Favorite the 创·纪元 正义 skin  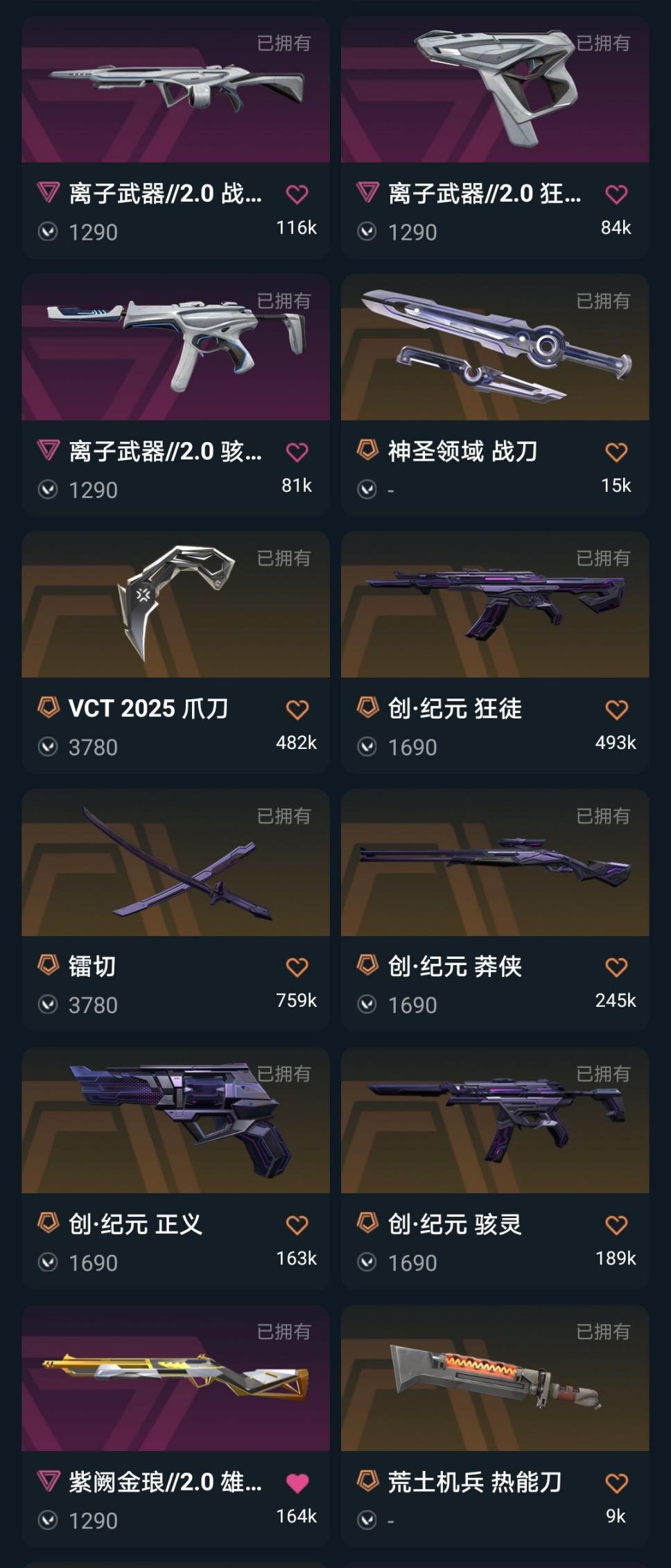tap(297, 1225)
